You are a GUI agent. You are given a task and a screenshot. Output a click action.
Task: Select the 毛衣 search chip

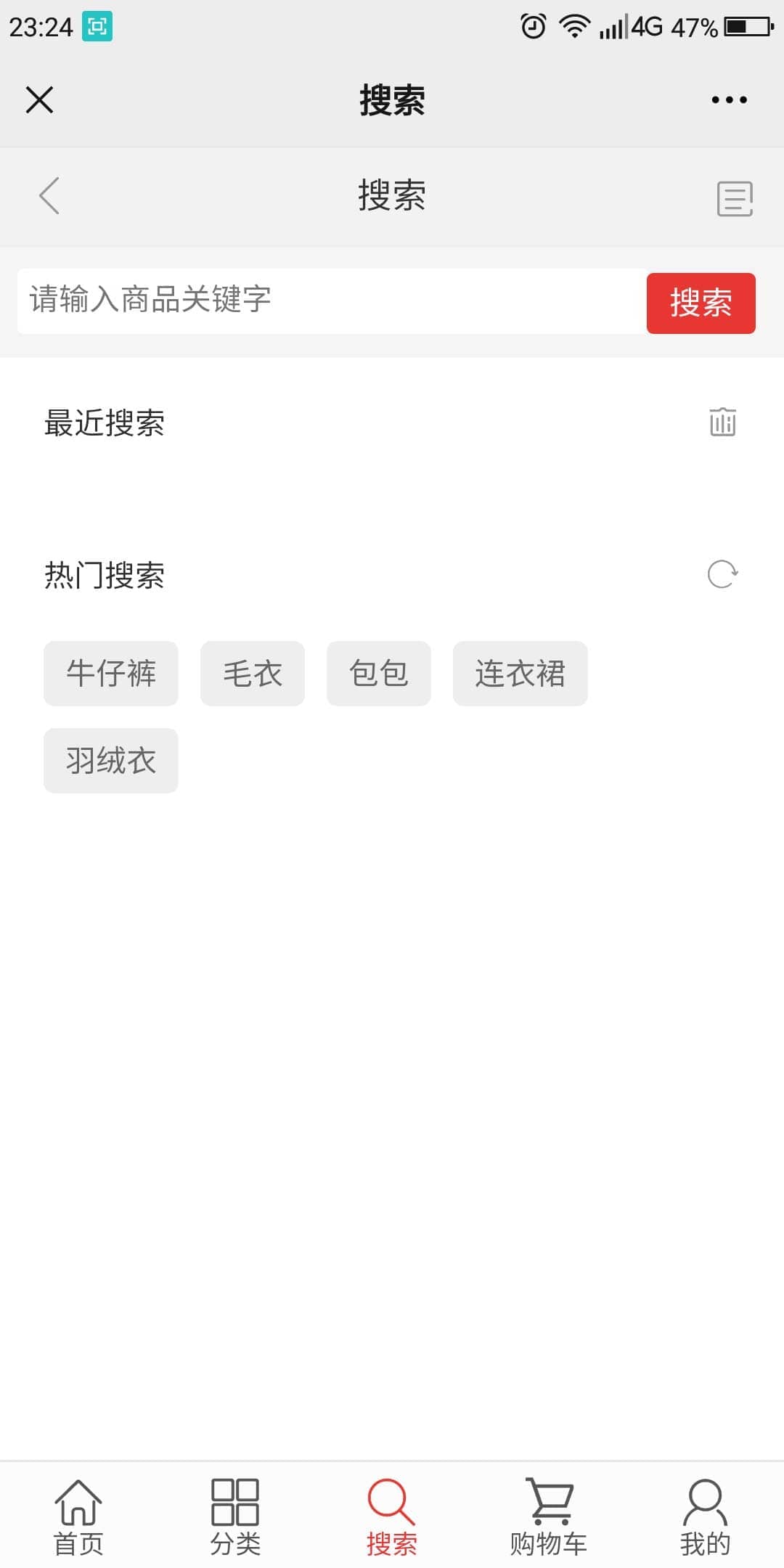(x=252, y=673)
